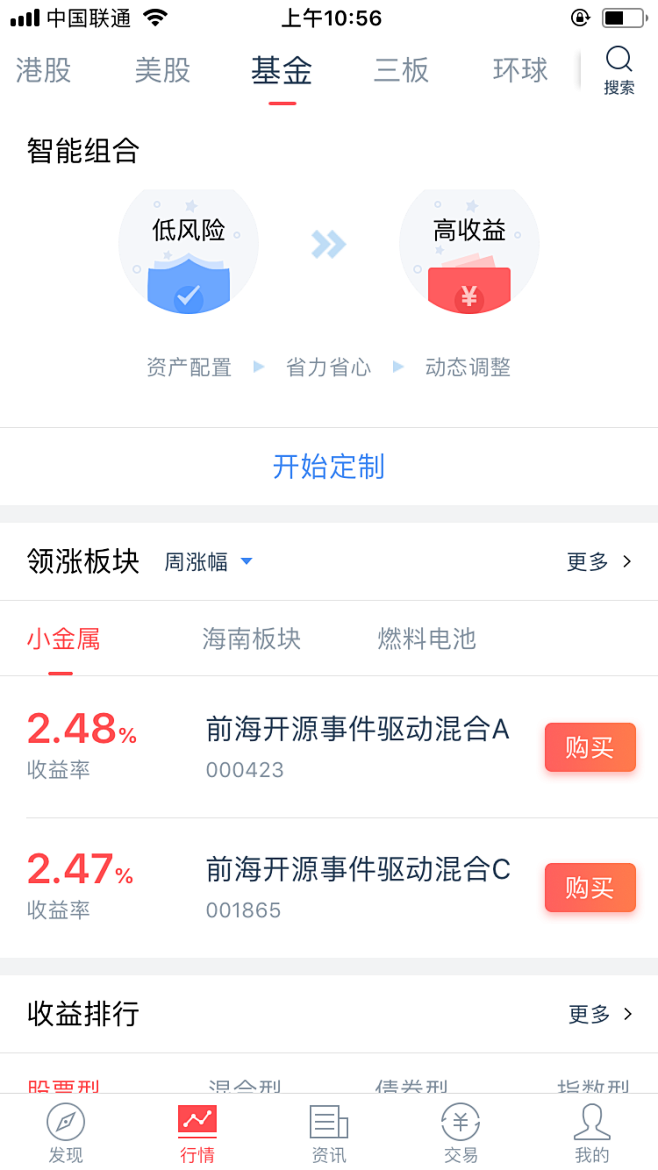The image size is (658, 1170).
Task: Open 更多 next to 收益排行
Action: pyautogui.click(x=600, y=1014)
